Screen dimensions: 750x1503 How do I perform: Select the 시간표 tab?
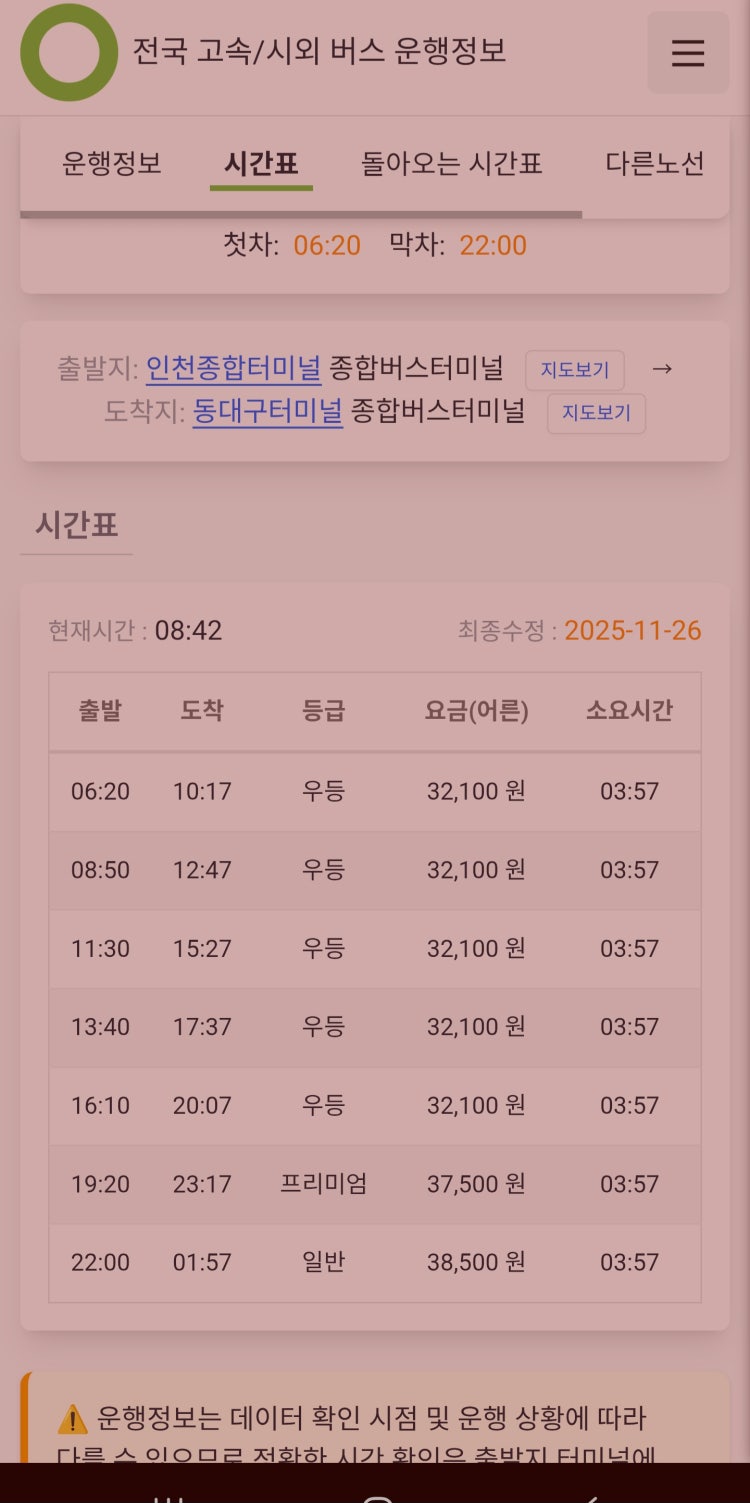click(x=261, y=163)
